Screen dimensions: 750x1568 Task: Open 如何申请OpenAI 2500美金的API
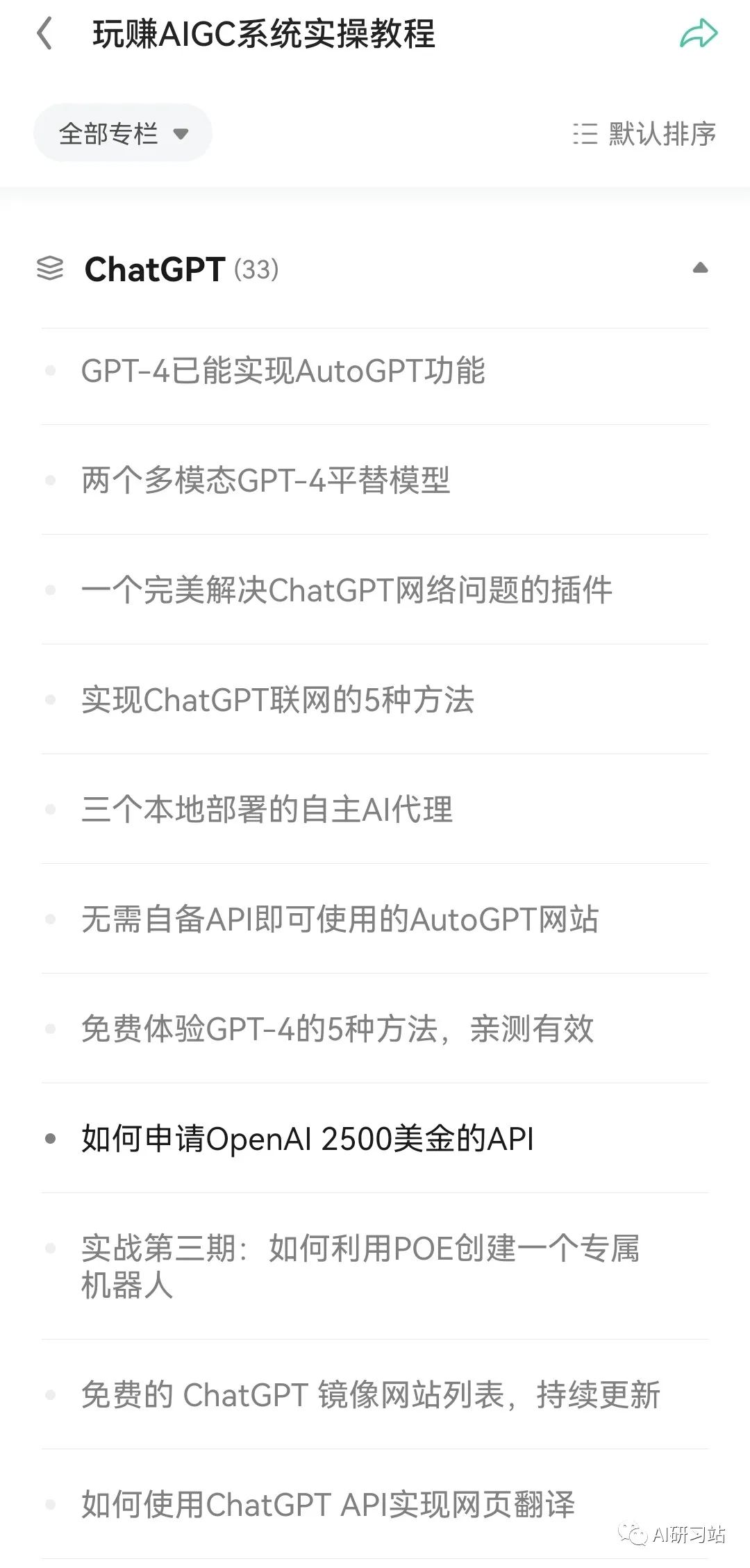coord(375,1138)
